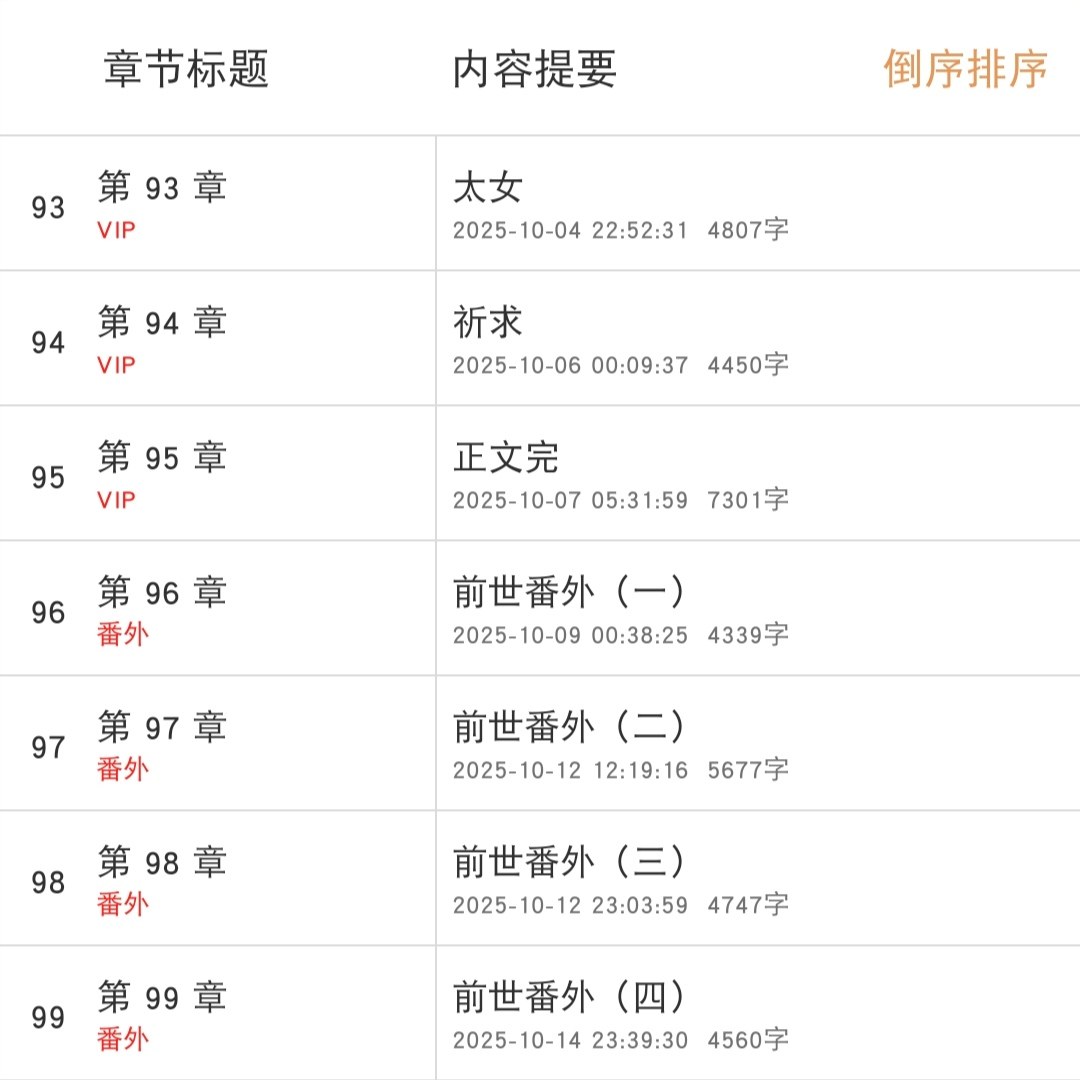1080x1080 pixels.
Task: Tap 倒序排序 to reverse chapter order
Action: pyautogui.click(x=965, y=69)
